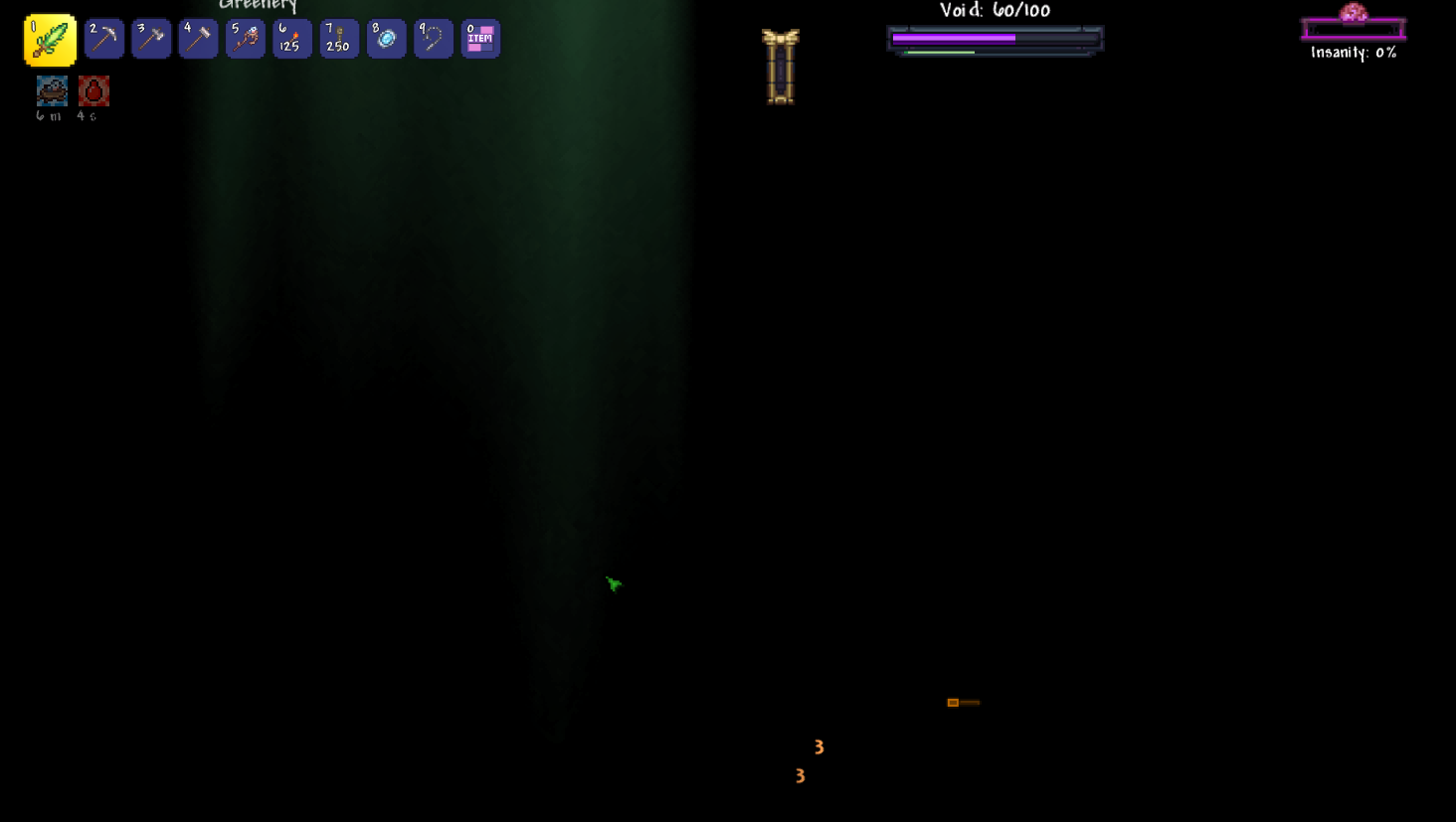Screen dimensions: 1456x822
Task: Select the pickaxe in hotbar slot 2
Action: coord(103,40)
